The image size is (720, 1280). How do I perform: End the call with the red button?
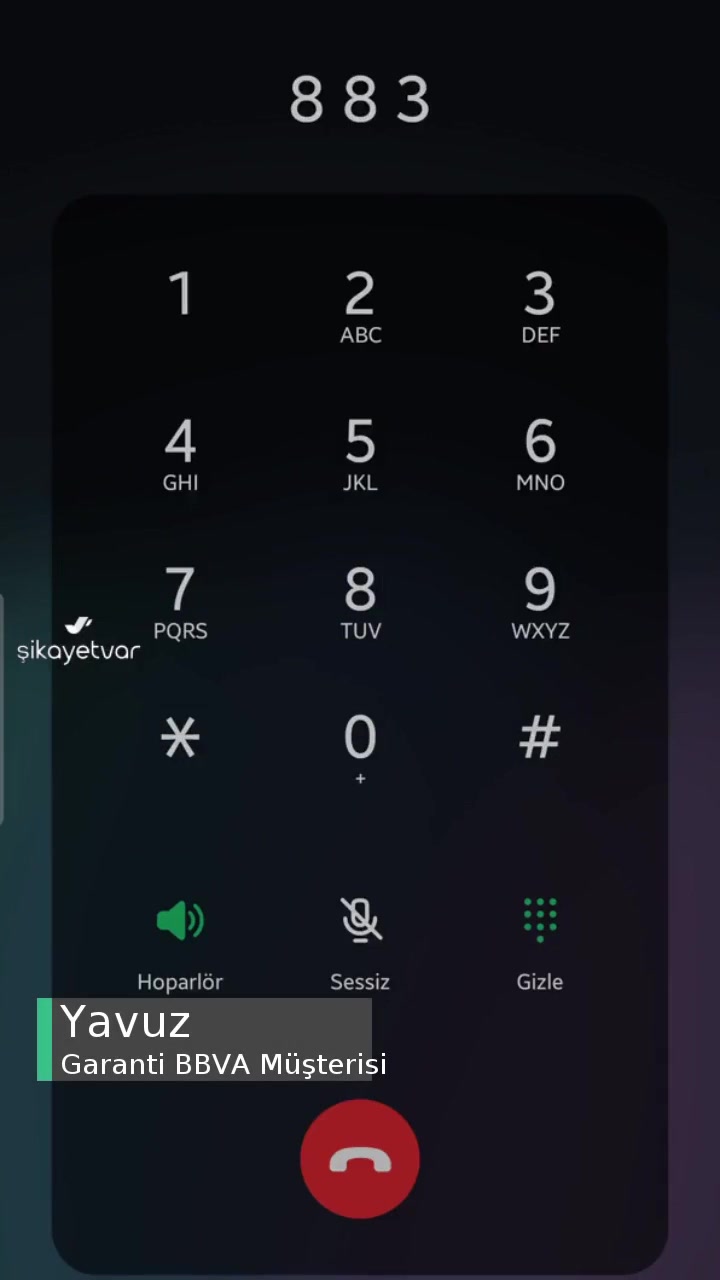click(360, 1159)
